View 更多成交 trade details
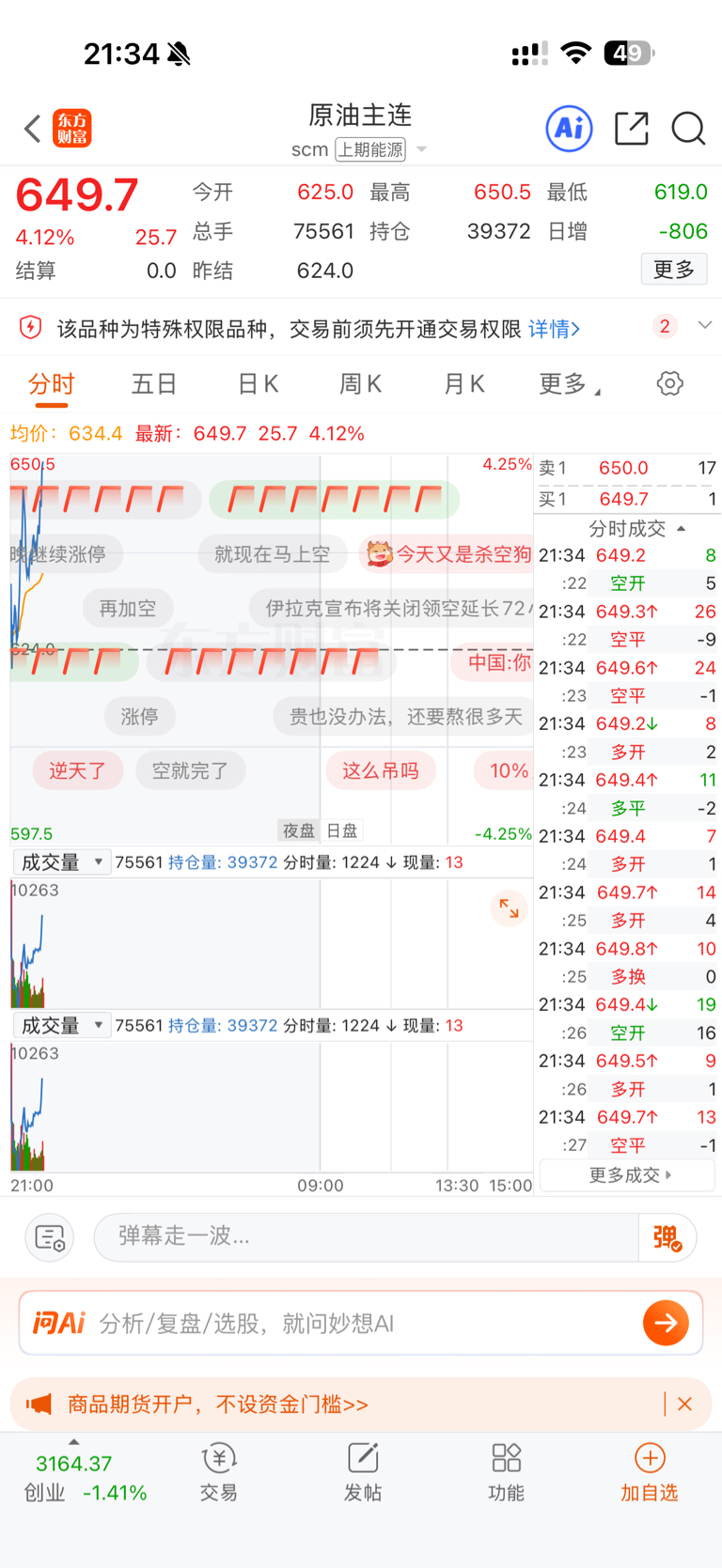This screenshot has height=1568, width=722. 628,1175
